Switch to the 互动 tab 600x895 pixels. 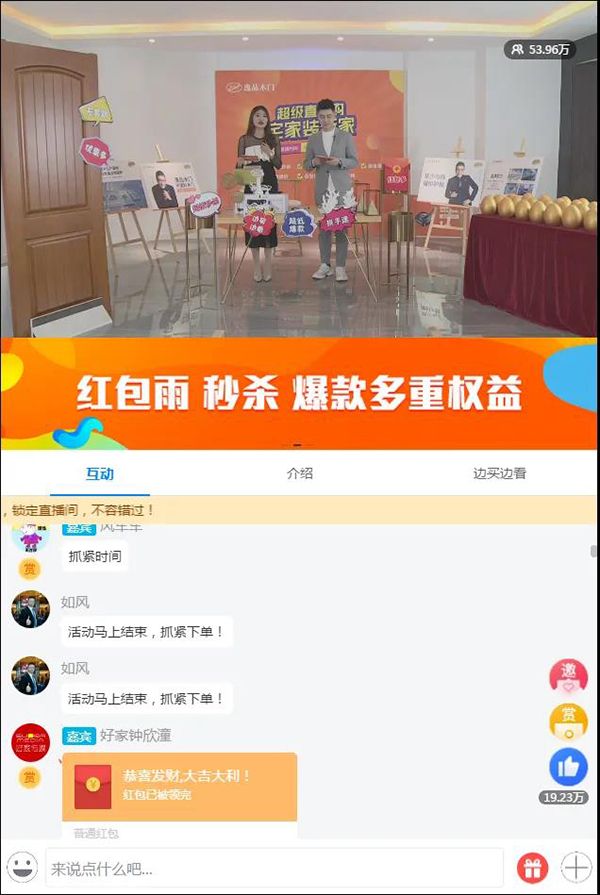(99, 473)
